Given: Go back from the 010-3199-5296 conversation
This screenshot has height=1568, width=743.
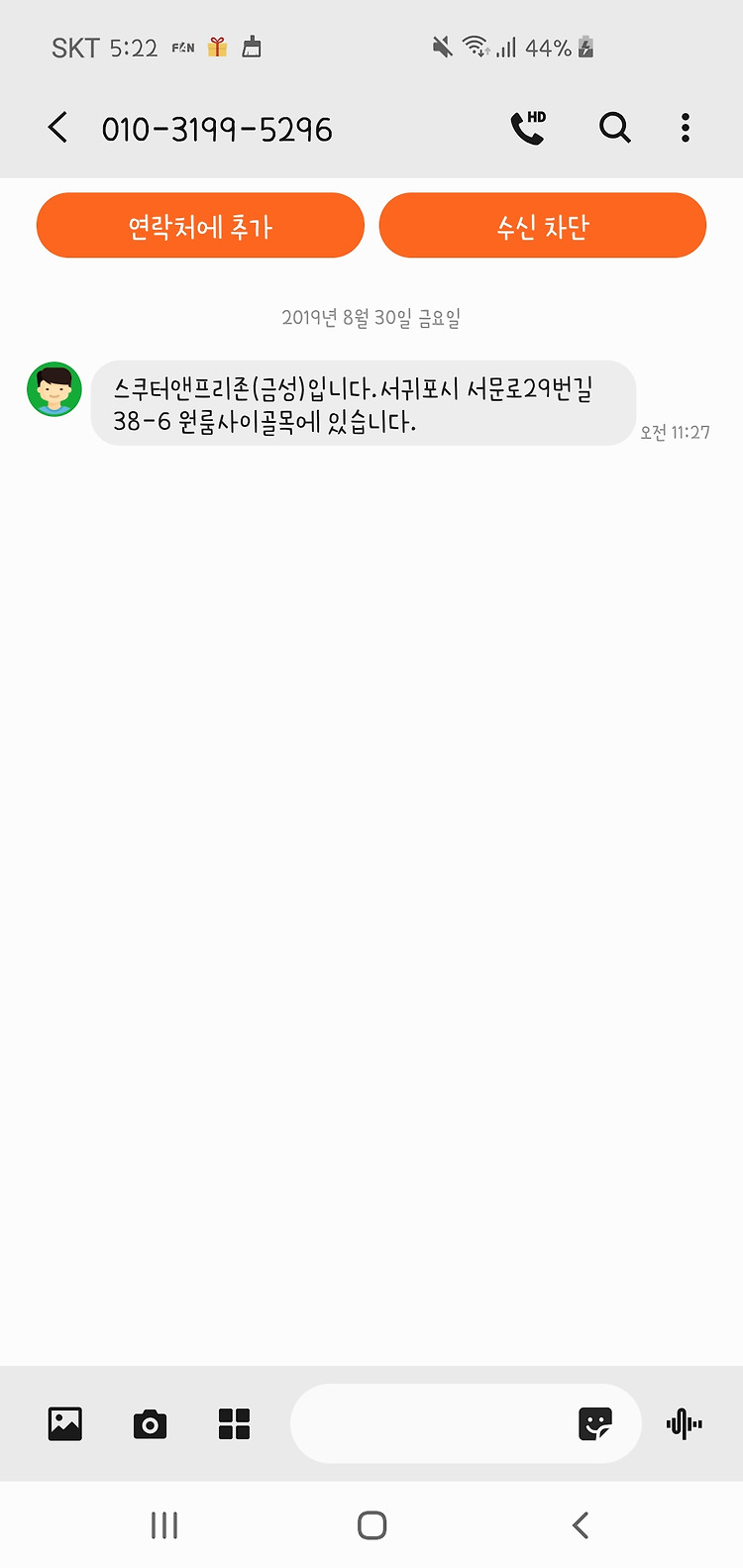Looking at the screenshot, I should click(58, 128).
